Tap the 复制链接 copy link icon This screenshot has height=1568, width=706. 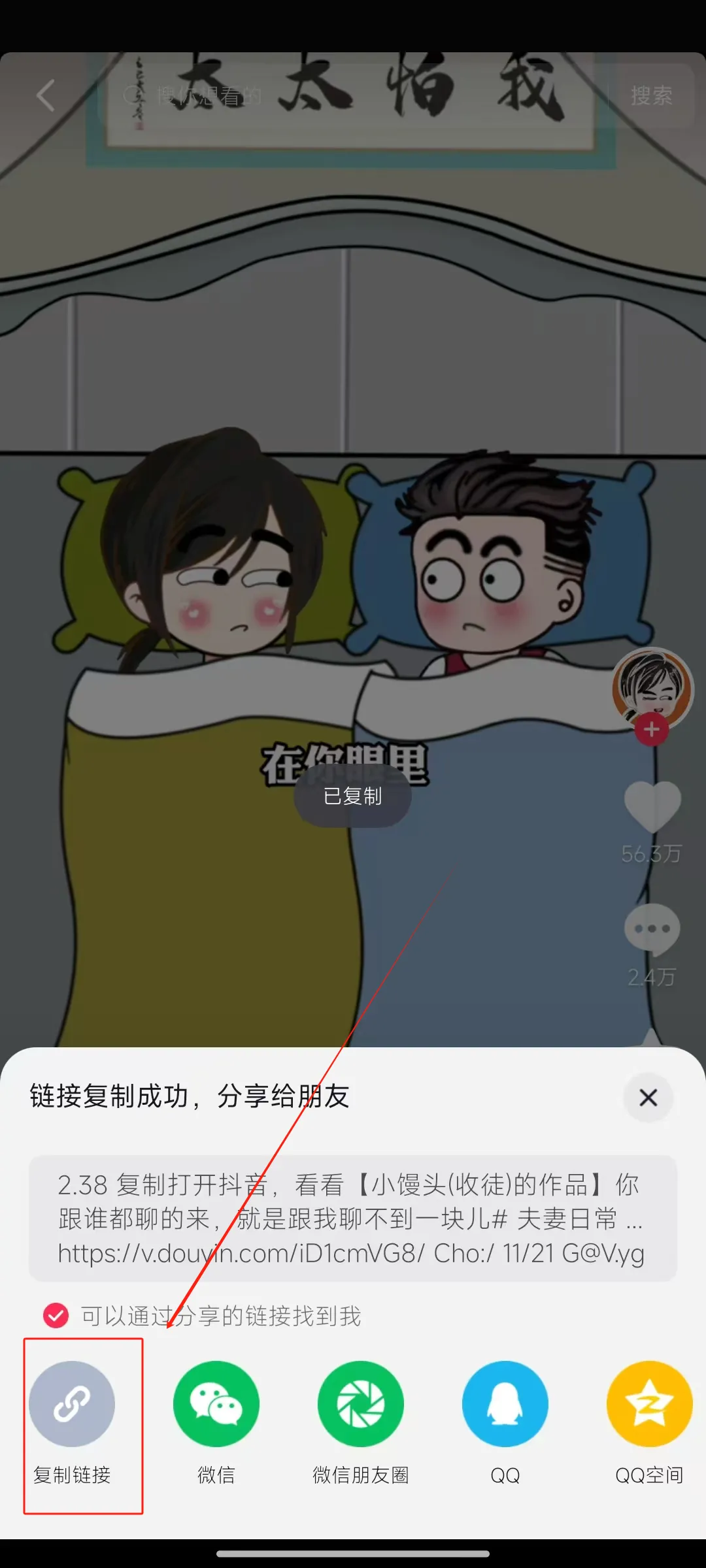(x=72, y=1403)
